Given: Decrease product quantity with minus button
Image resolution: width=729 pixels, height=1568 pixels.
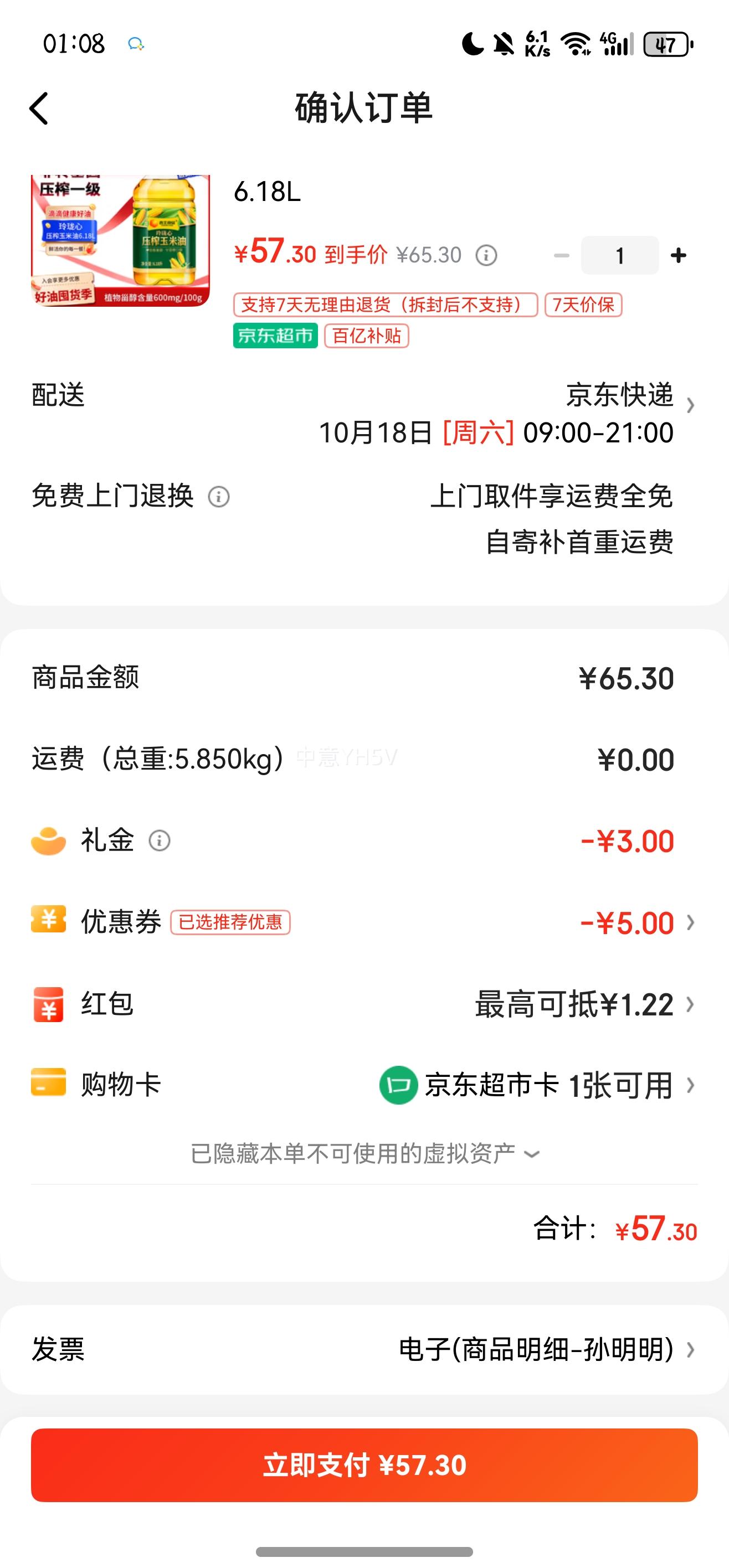Looking at the screenshot, I should (562, 256).
